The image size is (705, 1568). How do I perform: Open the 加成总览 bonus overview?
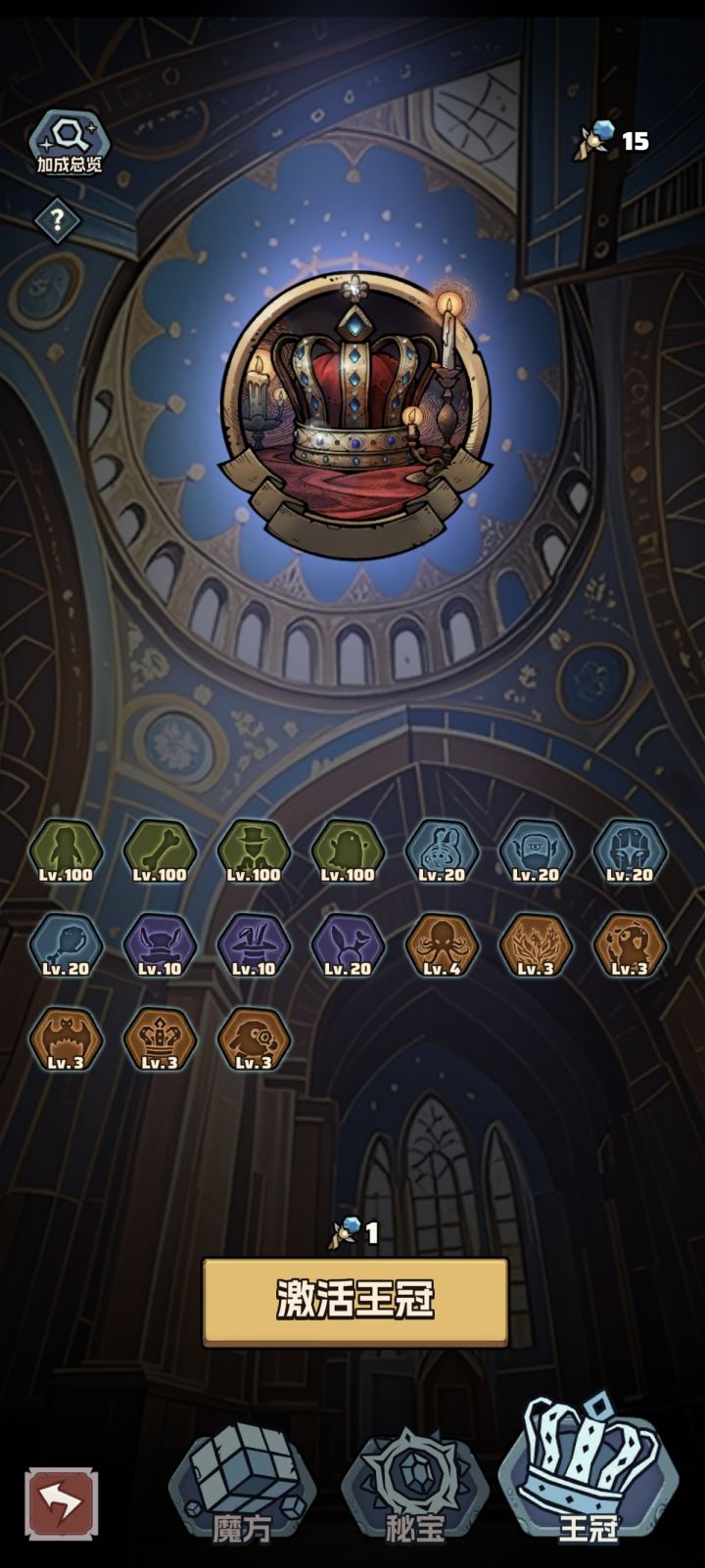click(x=69, y=143)
